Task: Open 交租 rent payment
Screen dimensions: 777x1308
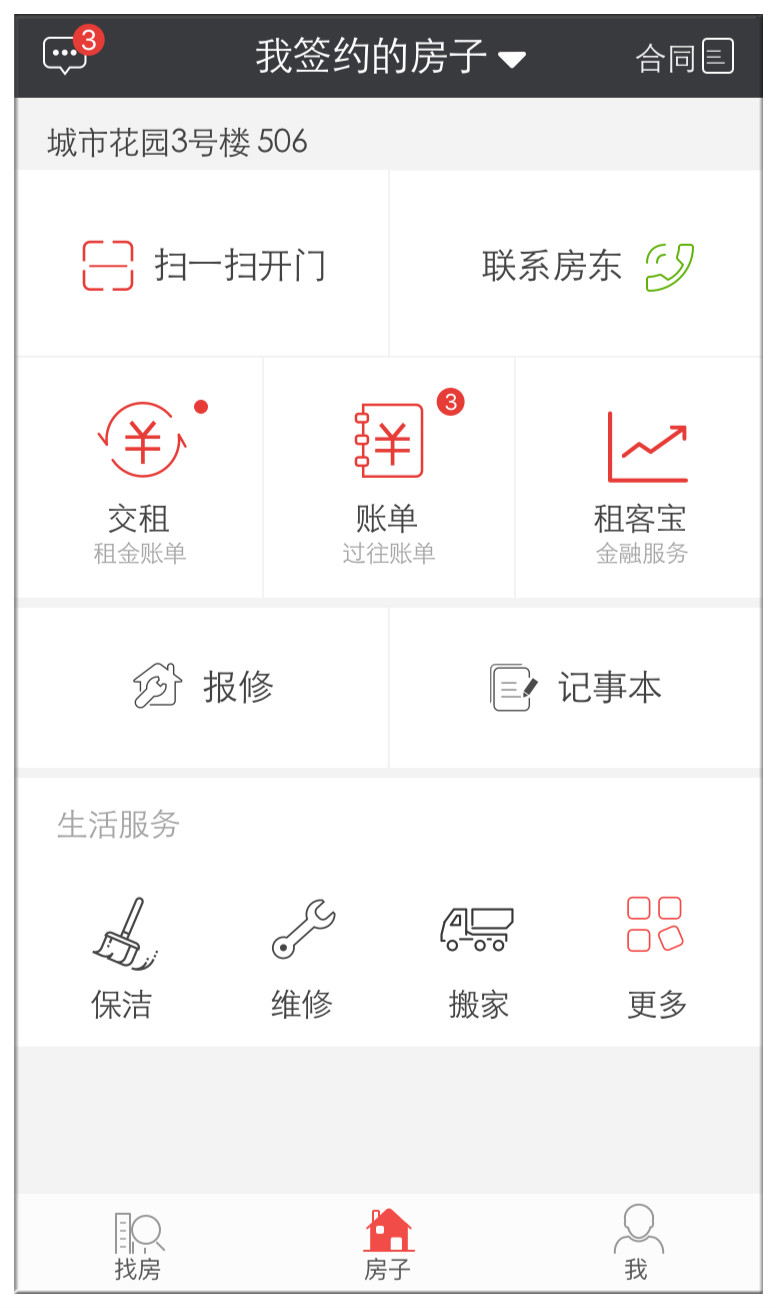Action: click(x=140, y=479)
